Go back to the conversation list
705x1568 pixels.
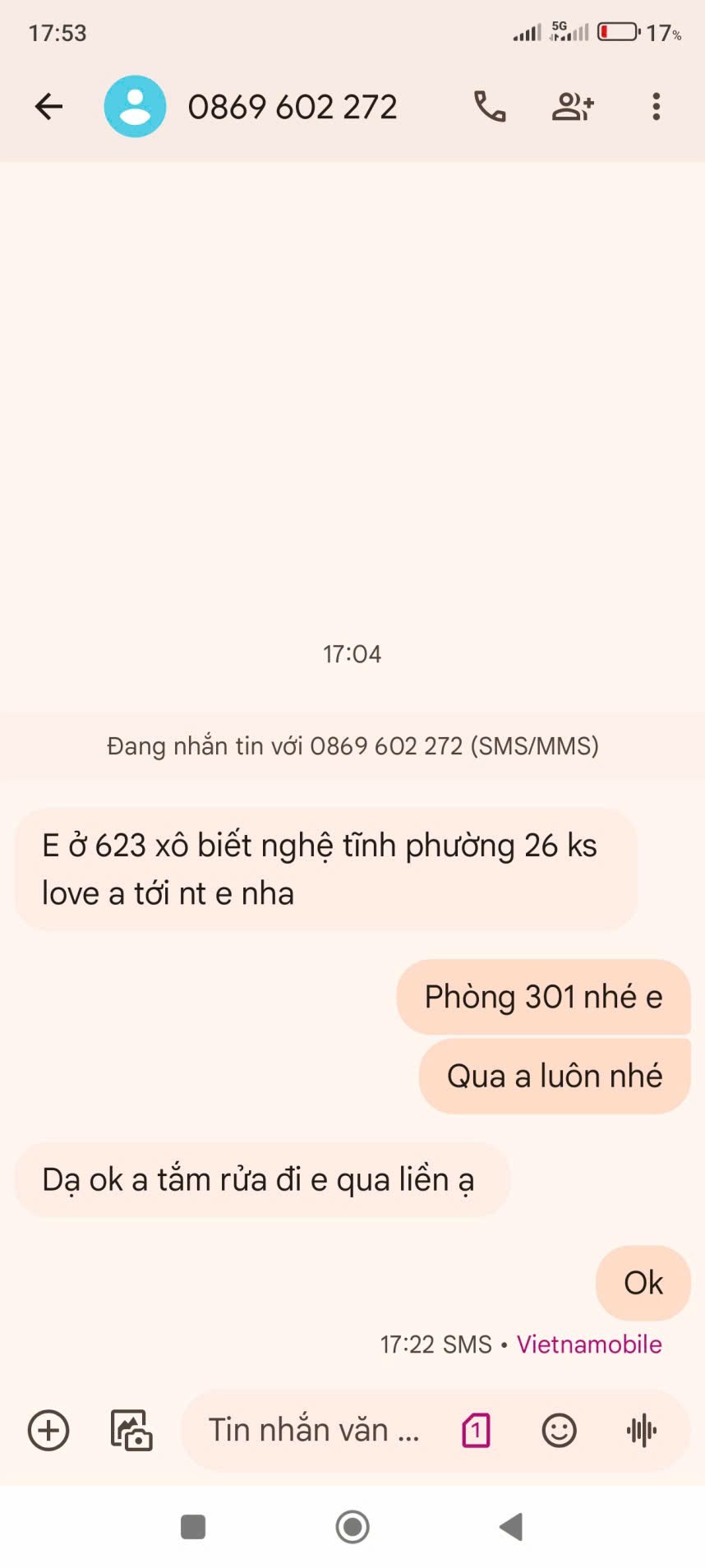point(48,106)
